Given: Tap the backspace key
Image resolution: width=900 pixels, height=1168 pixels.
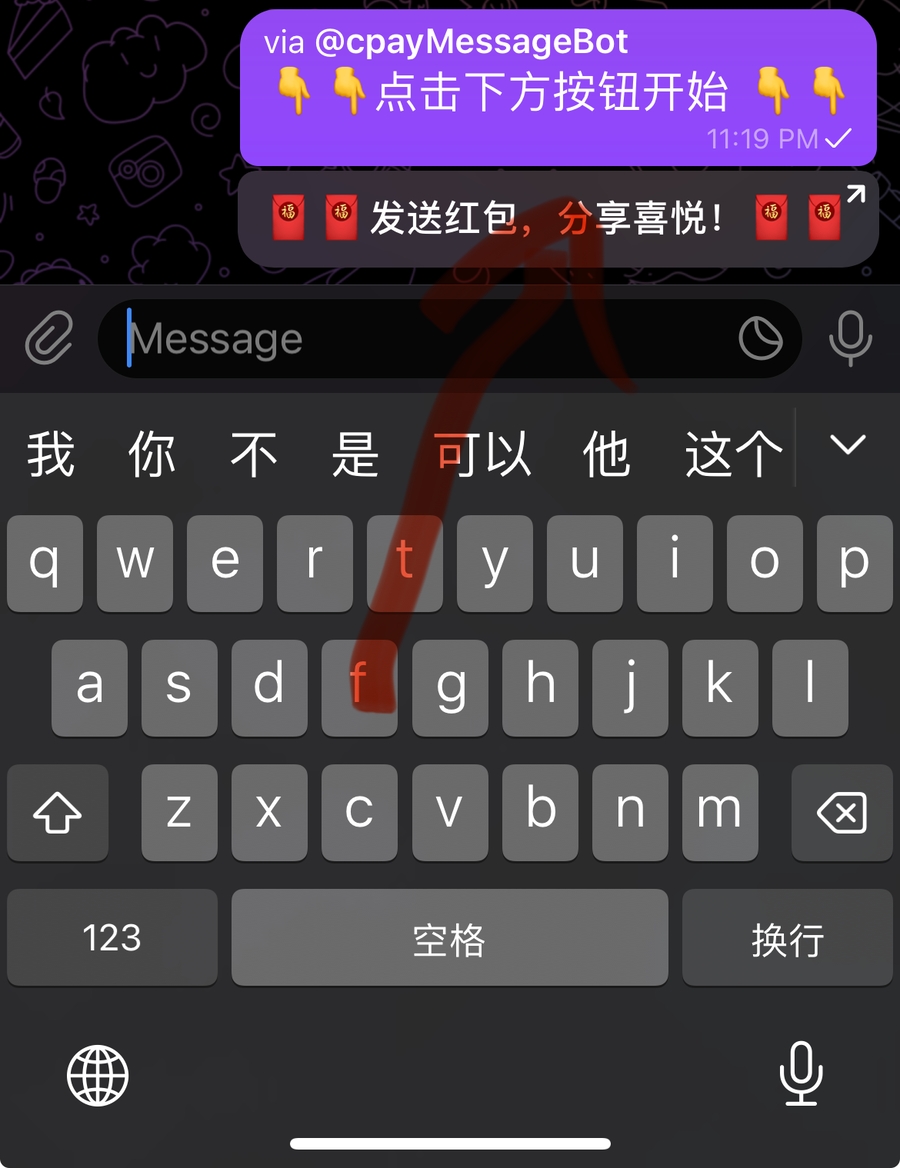Looking at the screenshot, I should 841,813.
